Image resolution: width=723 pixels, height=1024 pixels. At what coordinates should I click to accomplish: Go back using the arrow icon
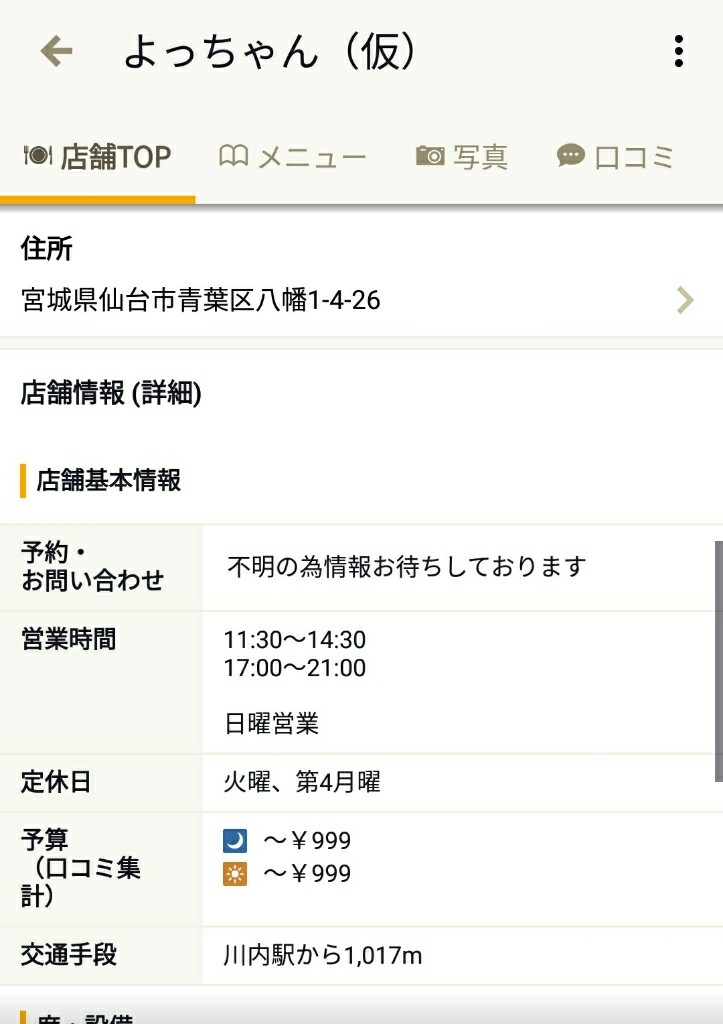56,51
